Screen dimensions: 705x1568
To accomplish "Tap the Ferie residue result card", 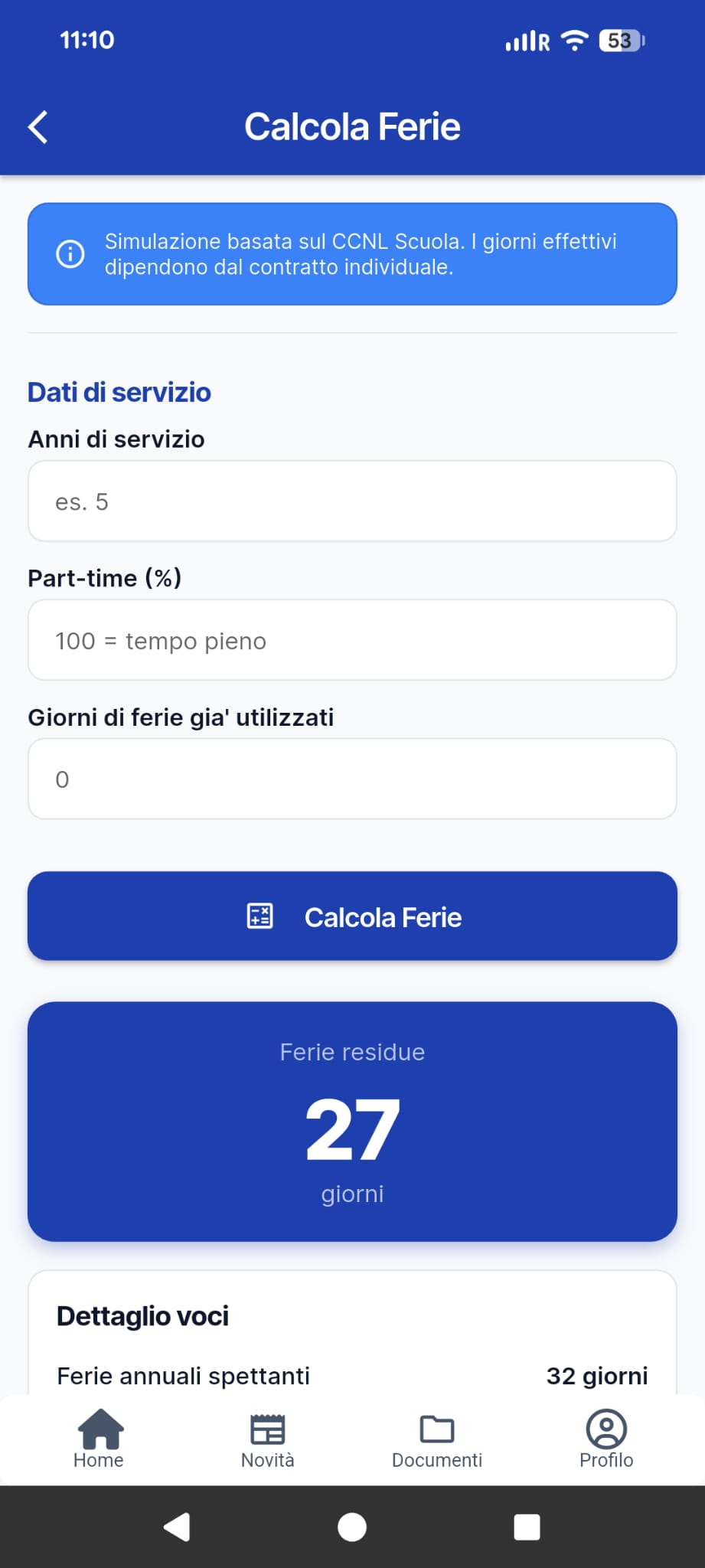I will [x=352, y=1122].
